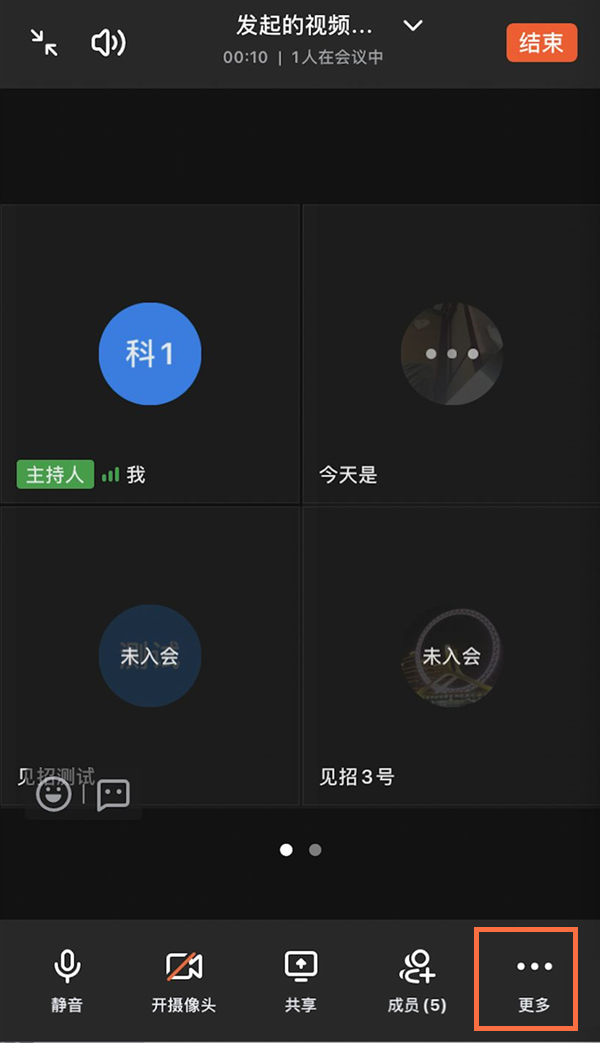Open the meeting chat messages
The height and width of the screenshot is (1043, 600).
(113, 795)
